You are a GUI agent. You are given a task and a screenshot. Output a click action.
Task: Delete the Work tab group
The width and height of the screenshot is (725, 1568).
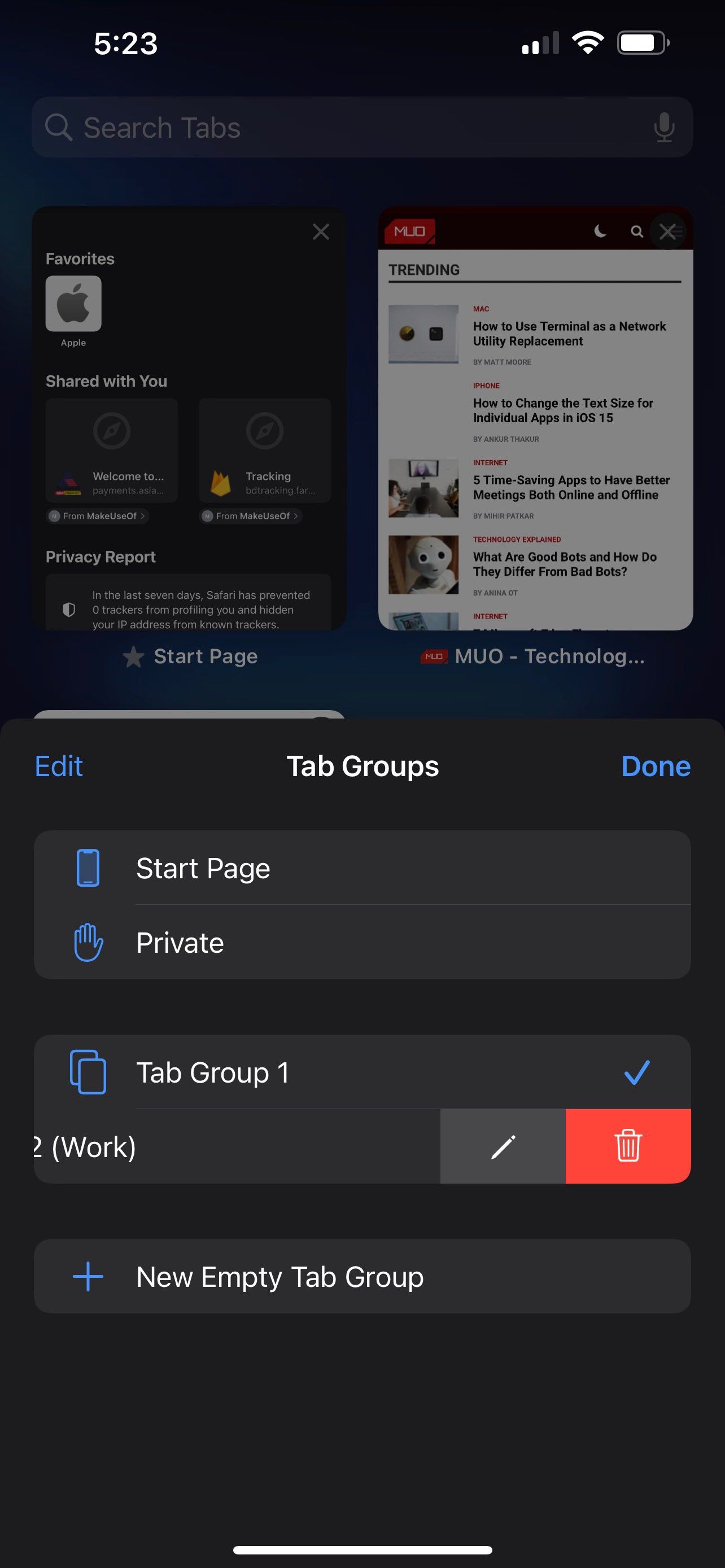click(x=628, y=1147)
